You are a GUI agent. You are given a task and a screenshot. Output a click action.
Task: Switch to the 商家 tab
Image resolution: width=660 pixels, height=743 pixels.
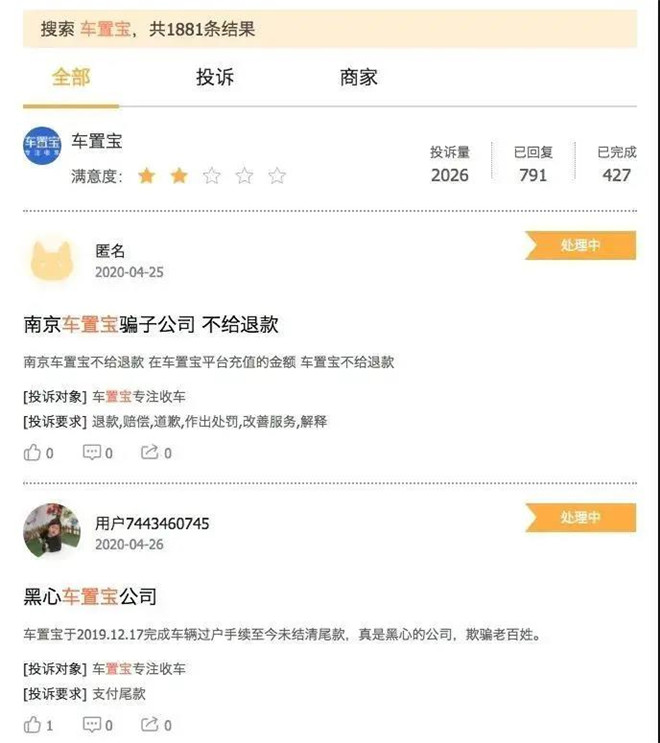(x=358, y=78)
